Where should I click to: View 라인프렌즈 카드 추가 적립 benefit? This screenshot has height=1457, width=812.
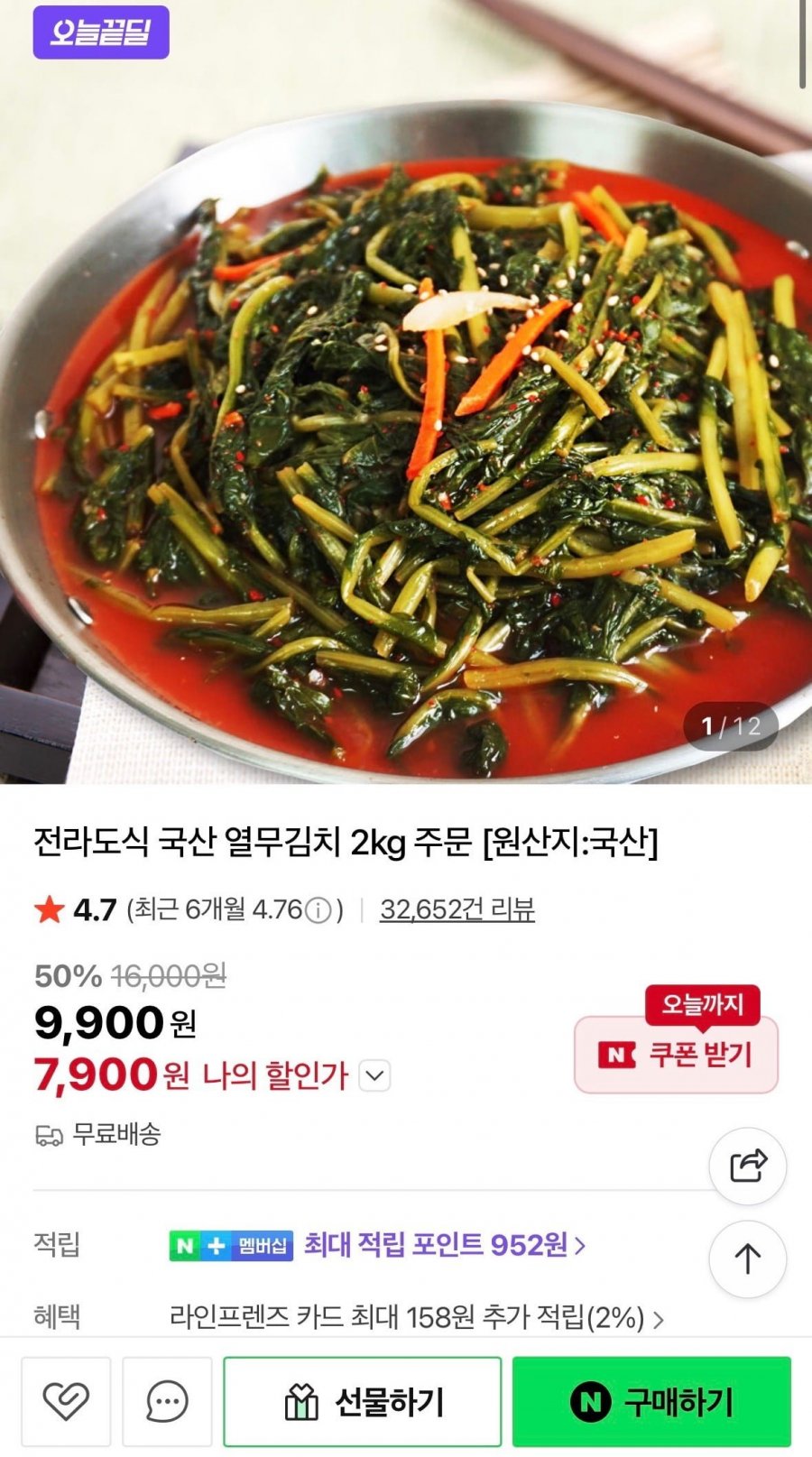click(416, 1318)
